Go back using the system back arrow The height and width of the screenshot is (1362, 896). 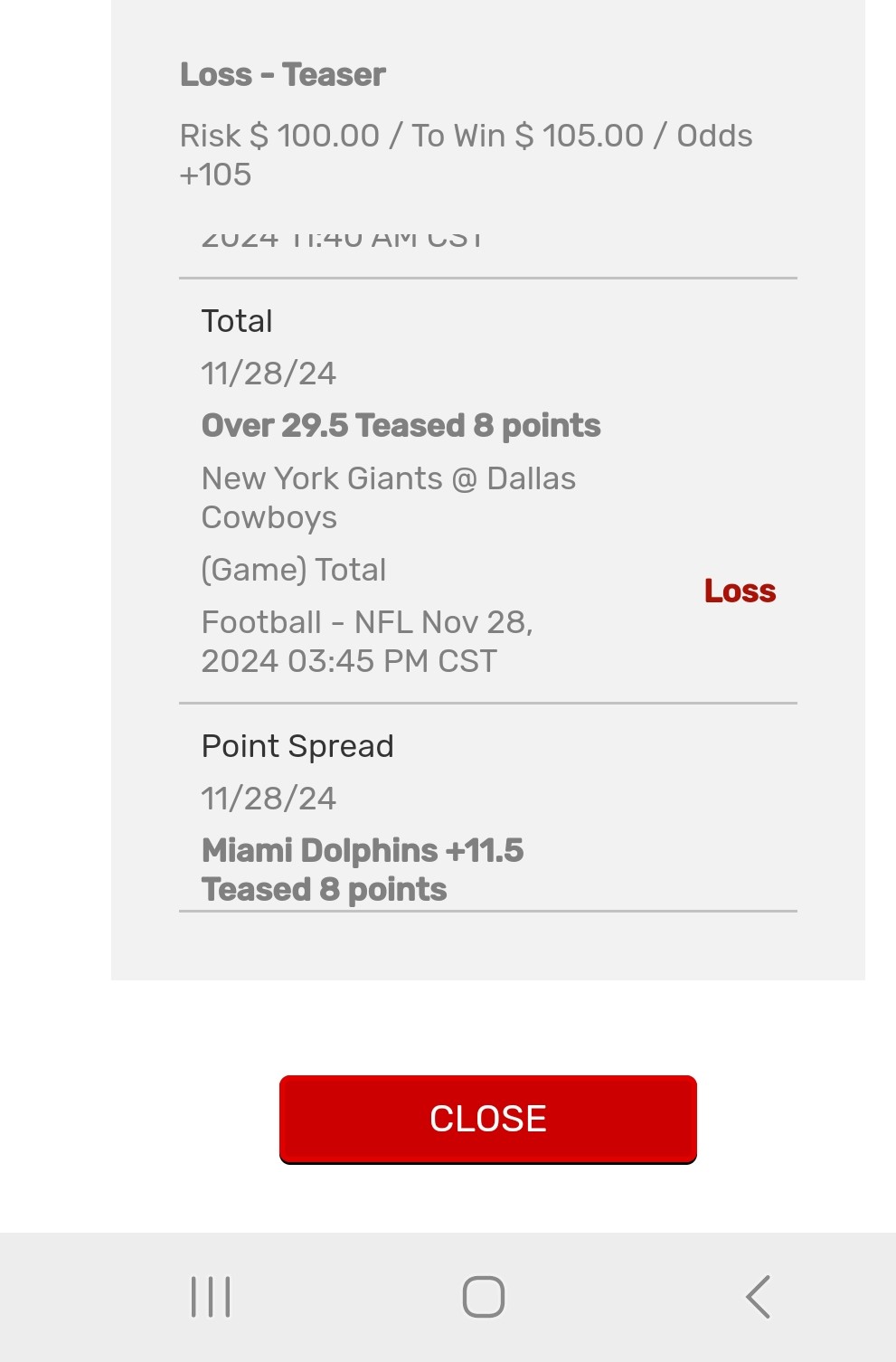(x=758, y=1297)
